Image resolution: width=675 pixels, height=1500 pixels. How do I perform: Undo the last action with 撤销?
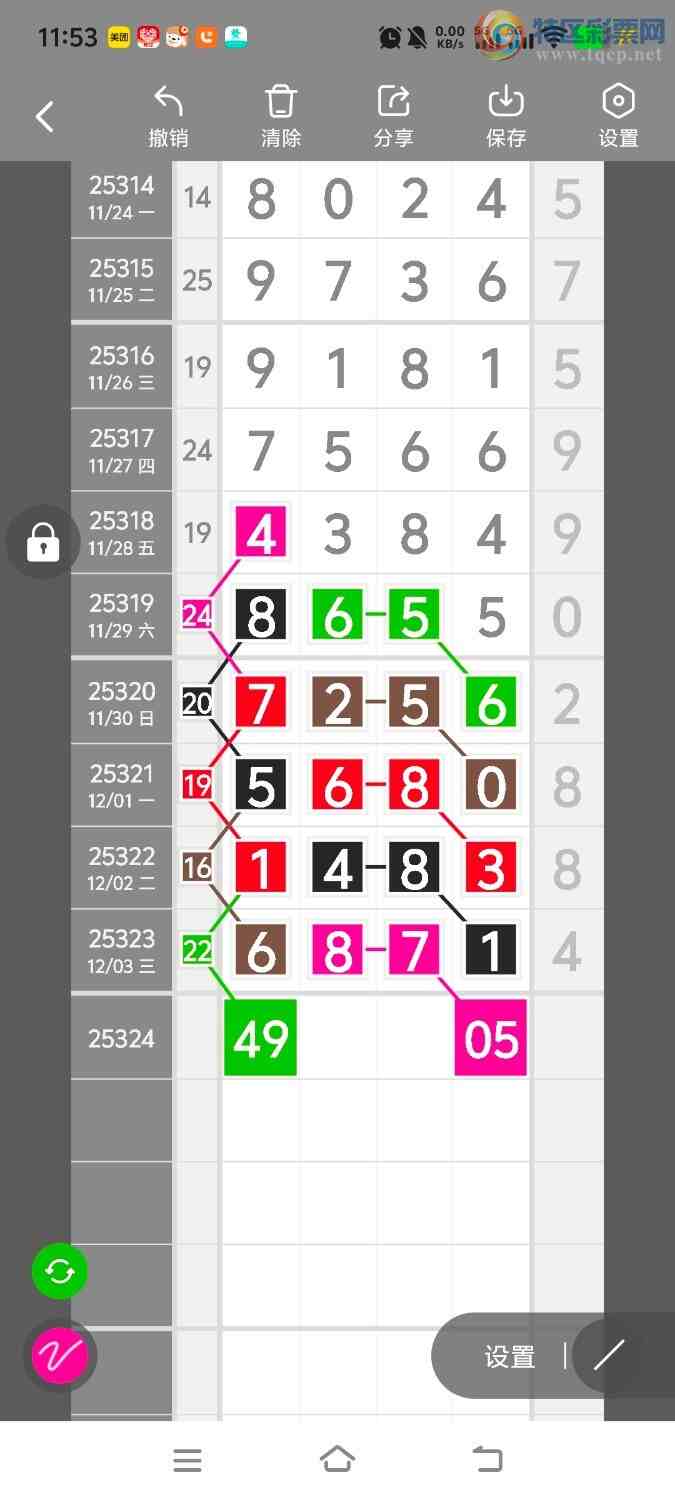(168, 116)
